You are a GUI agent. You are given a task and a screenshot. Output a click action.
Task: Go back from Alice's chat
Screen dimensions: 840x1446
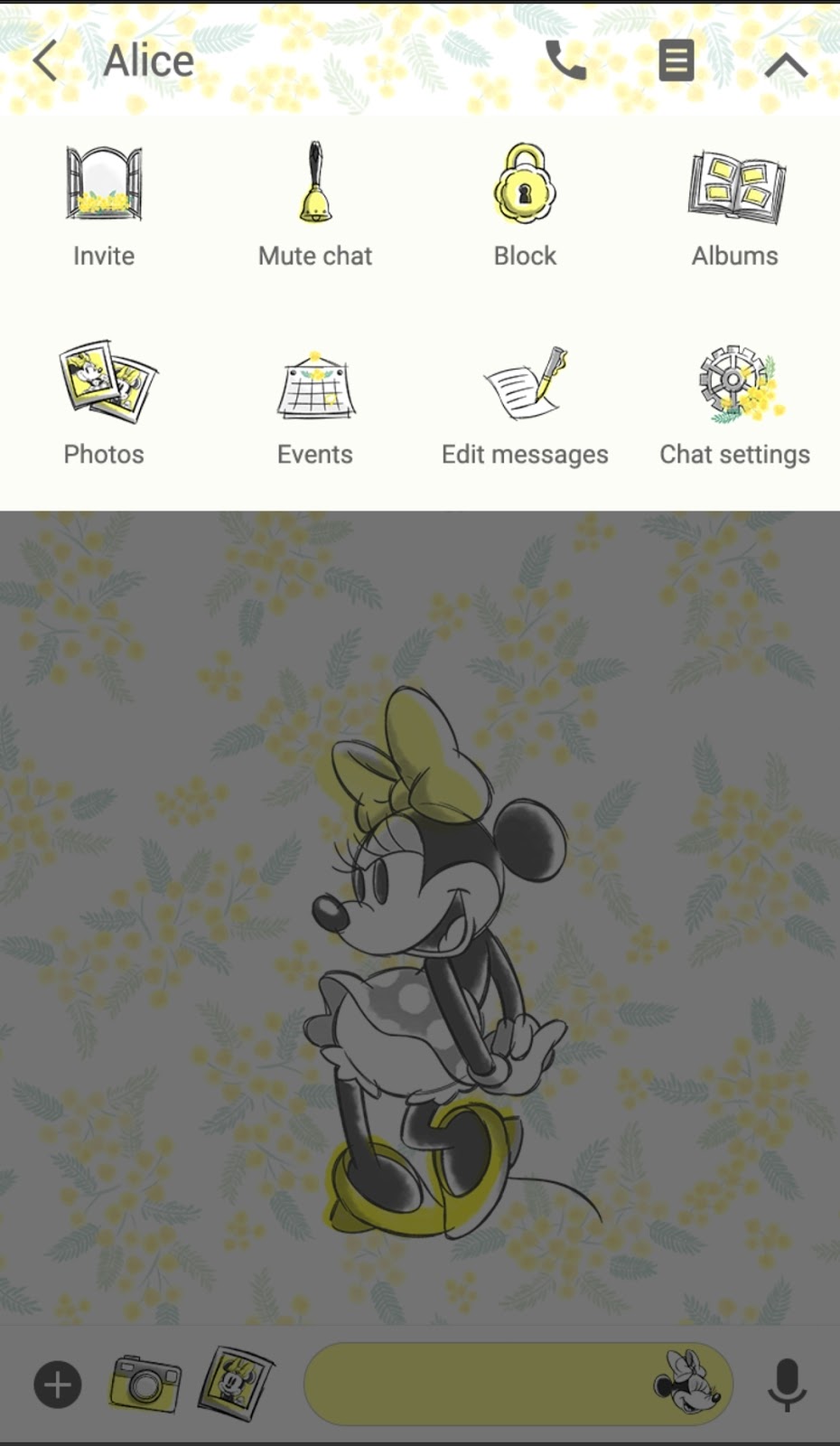(45, 61)
